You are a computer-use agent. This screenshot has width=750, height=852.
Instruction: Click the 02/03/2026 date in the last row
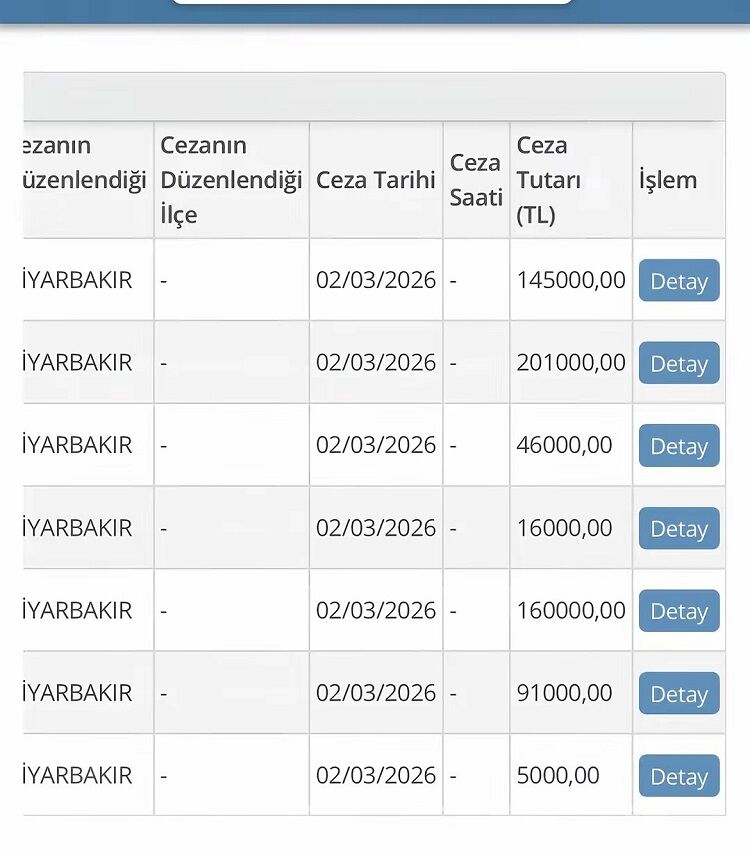376,776
